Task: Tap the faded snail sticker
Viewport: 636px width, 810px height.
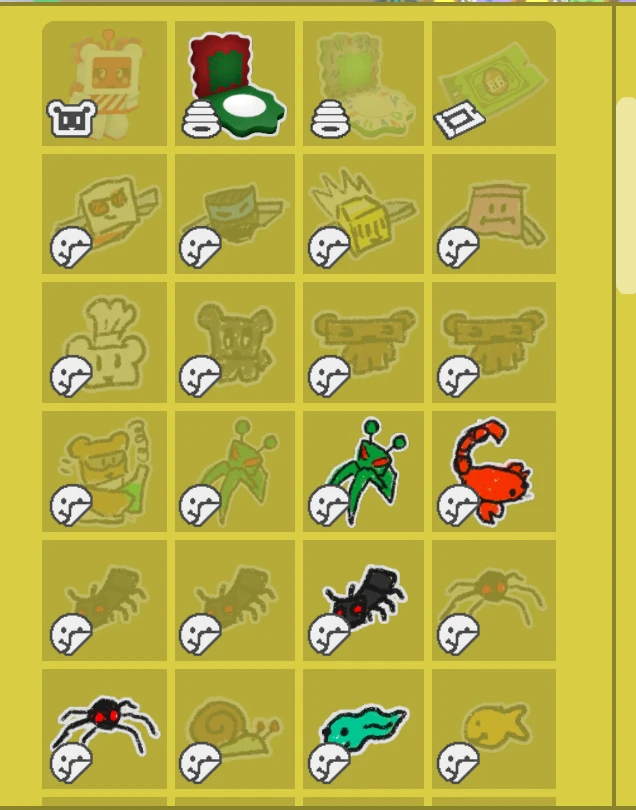Action: [x=236, y=728]
